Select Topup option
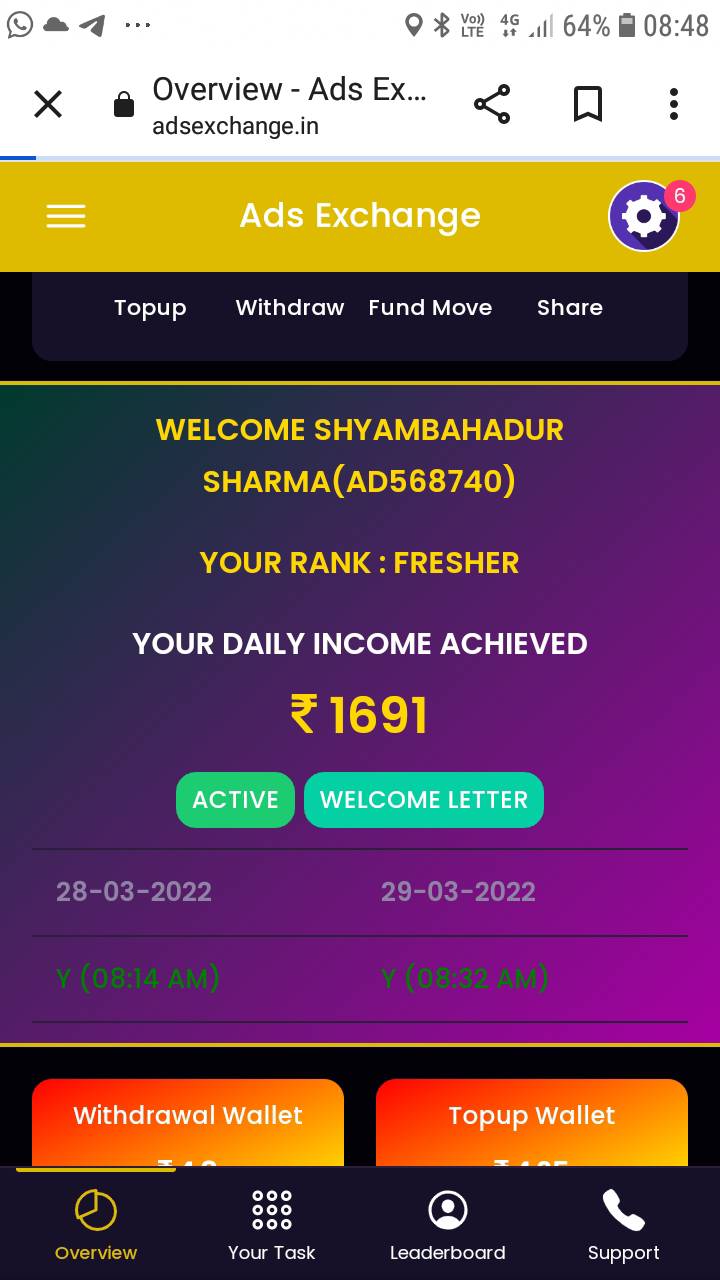Viewport: 720px width, 1280px height. coord(150,308)
